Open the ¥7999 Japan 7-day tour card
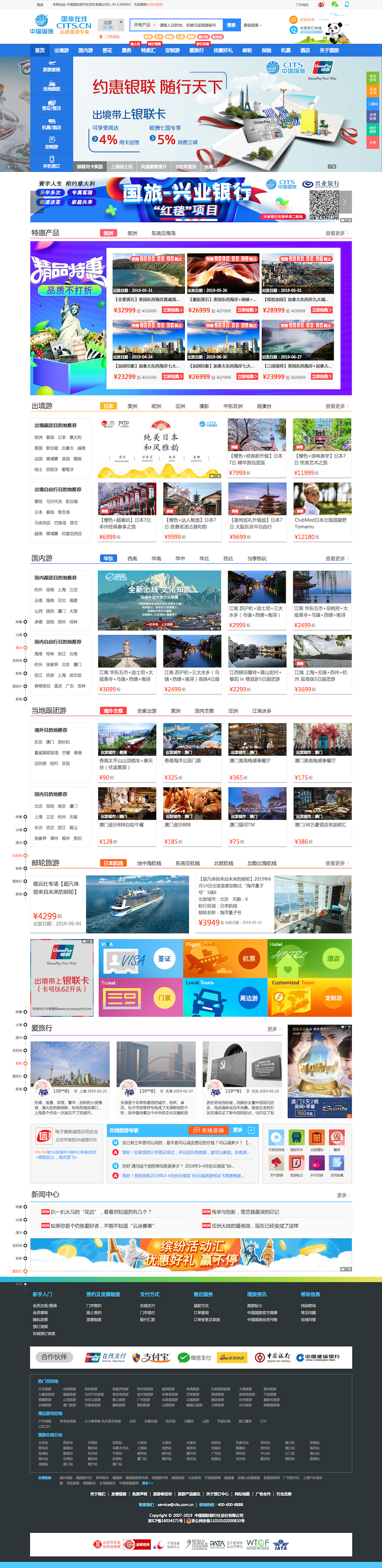 pos(257,447)
